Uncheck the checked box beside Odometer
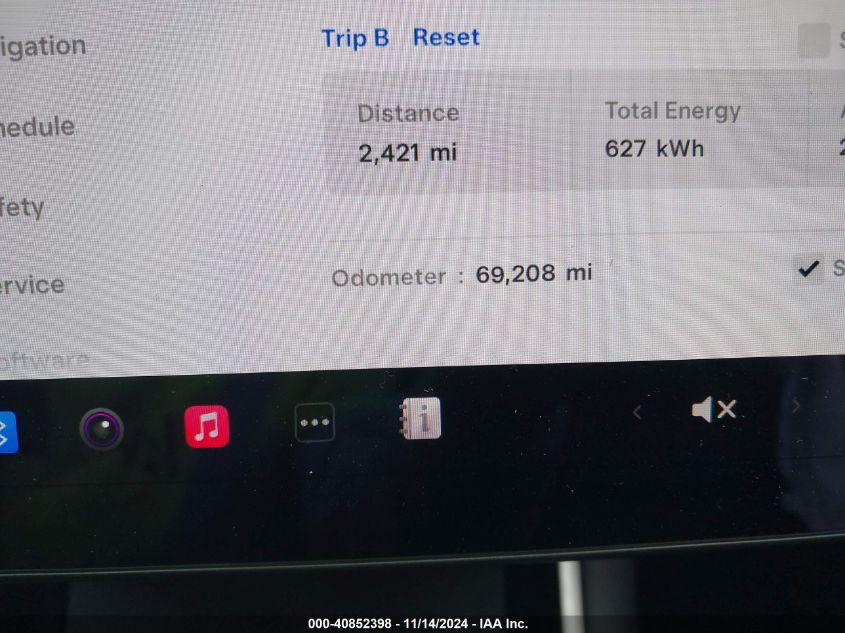 (x=808, y=268)
